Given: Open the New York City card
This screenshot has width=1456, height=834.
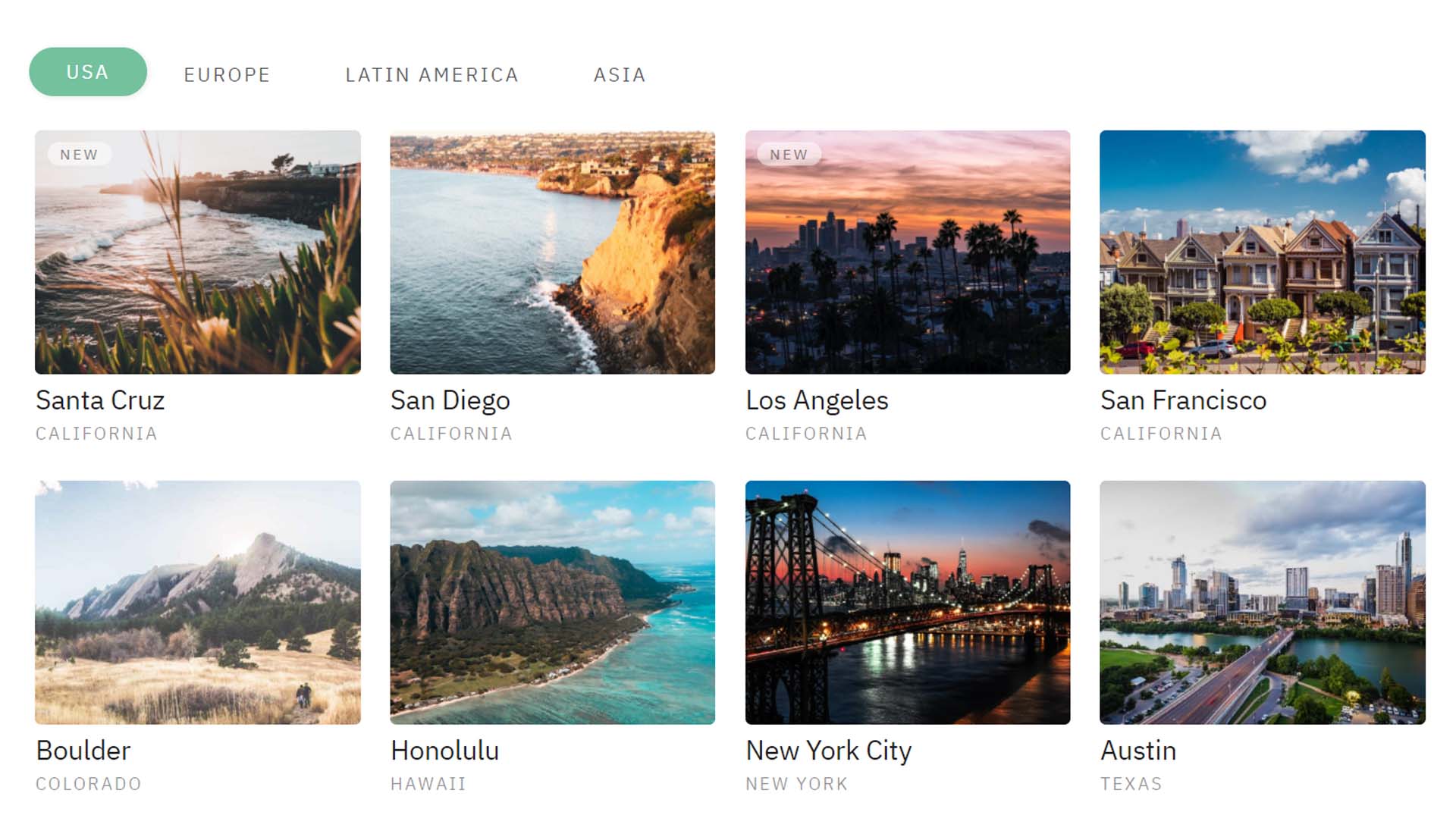Looking at the screenshot, I should (907, 602).
